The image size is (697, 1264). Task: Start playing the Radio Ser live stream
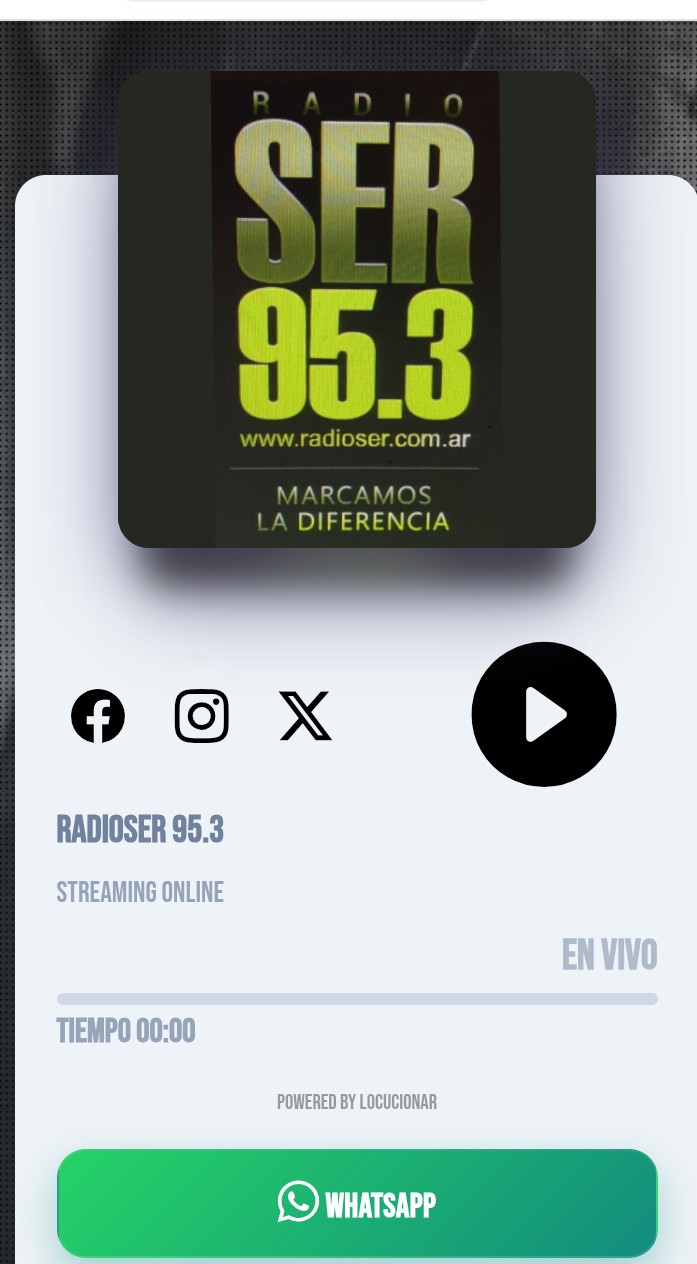pyautogui.click(x=543, y=714)
